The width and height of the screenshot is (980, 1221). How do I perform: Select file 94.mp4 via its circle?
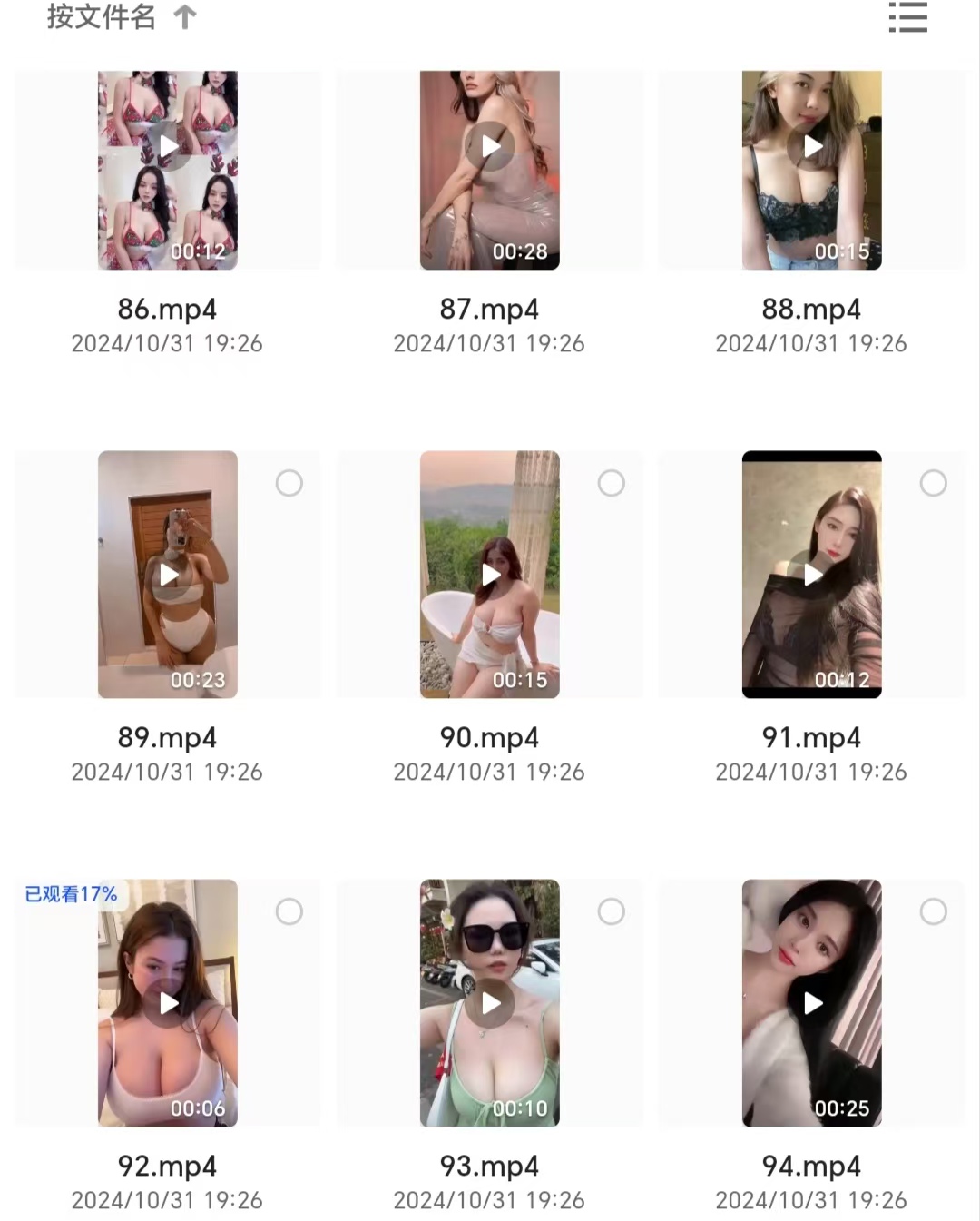coord(934,911)
